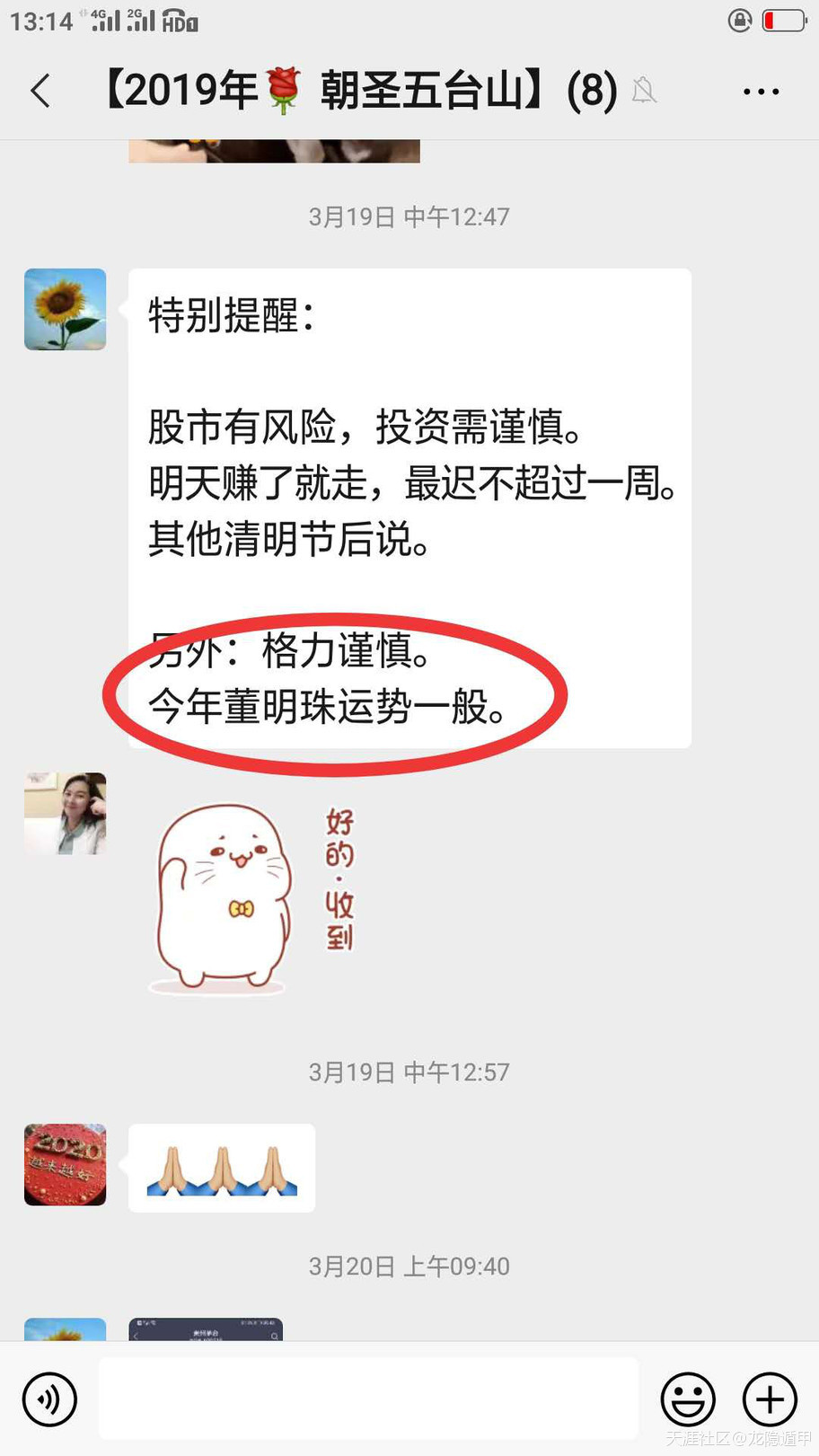Open the sunflower avatar's profile
The height and width of the screenshot is (1456, 819).
(x=65, y=309)
